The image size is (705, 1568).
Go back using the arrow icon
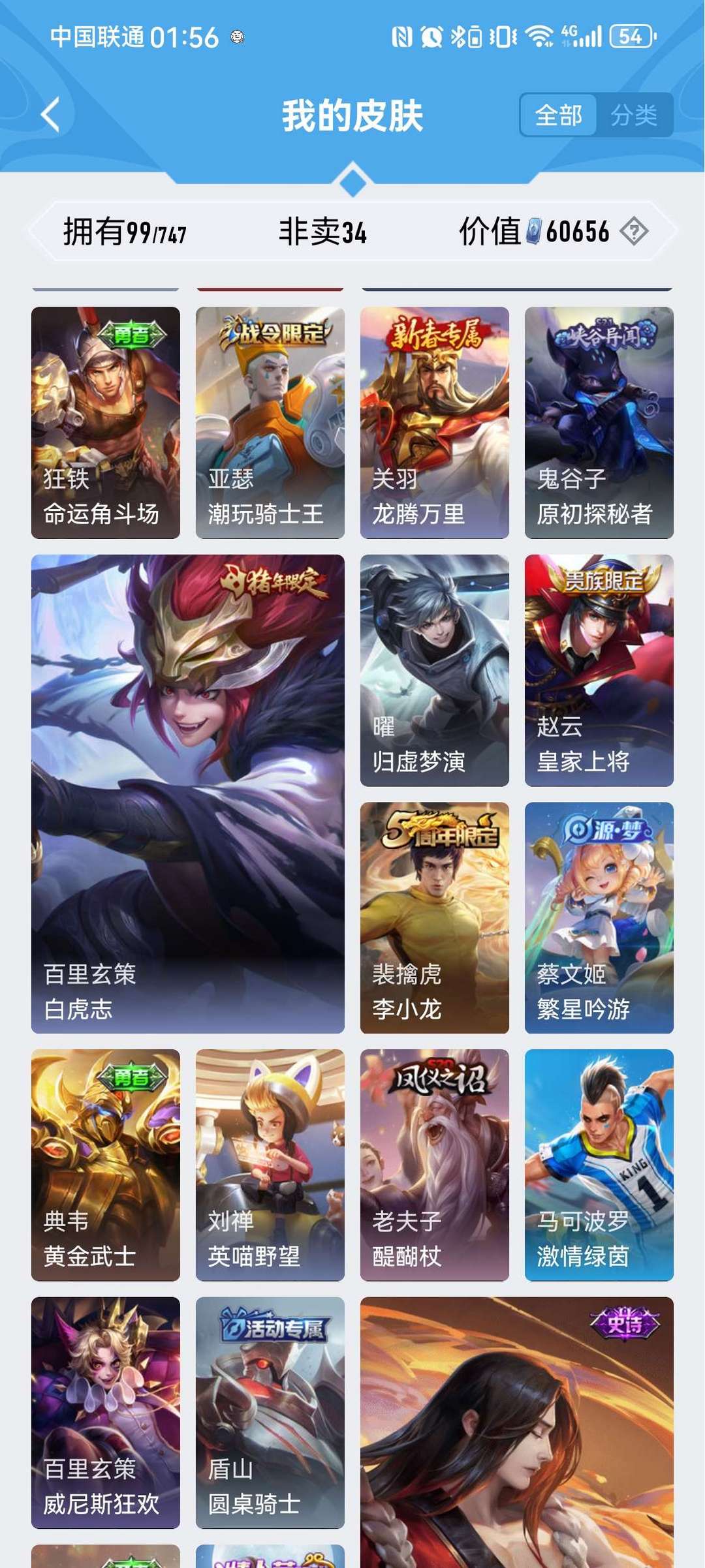point(50,115)
